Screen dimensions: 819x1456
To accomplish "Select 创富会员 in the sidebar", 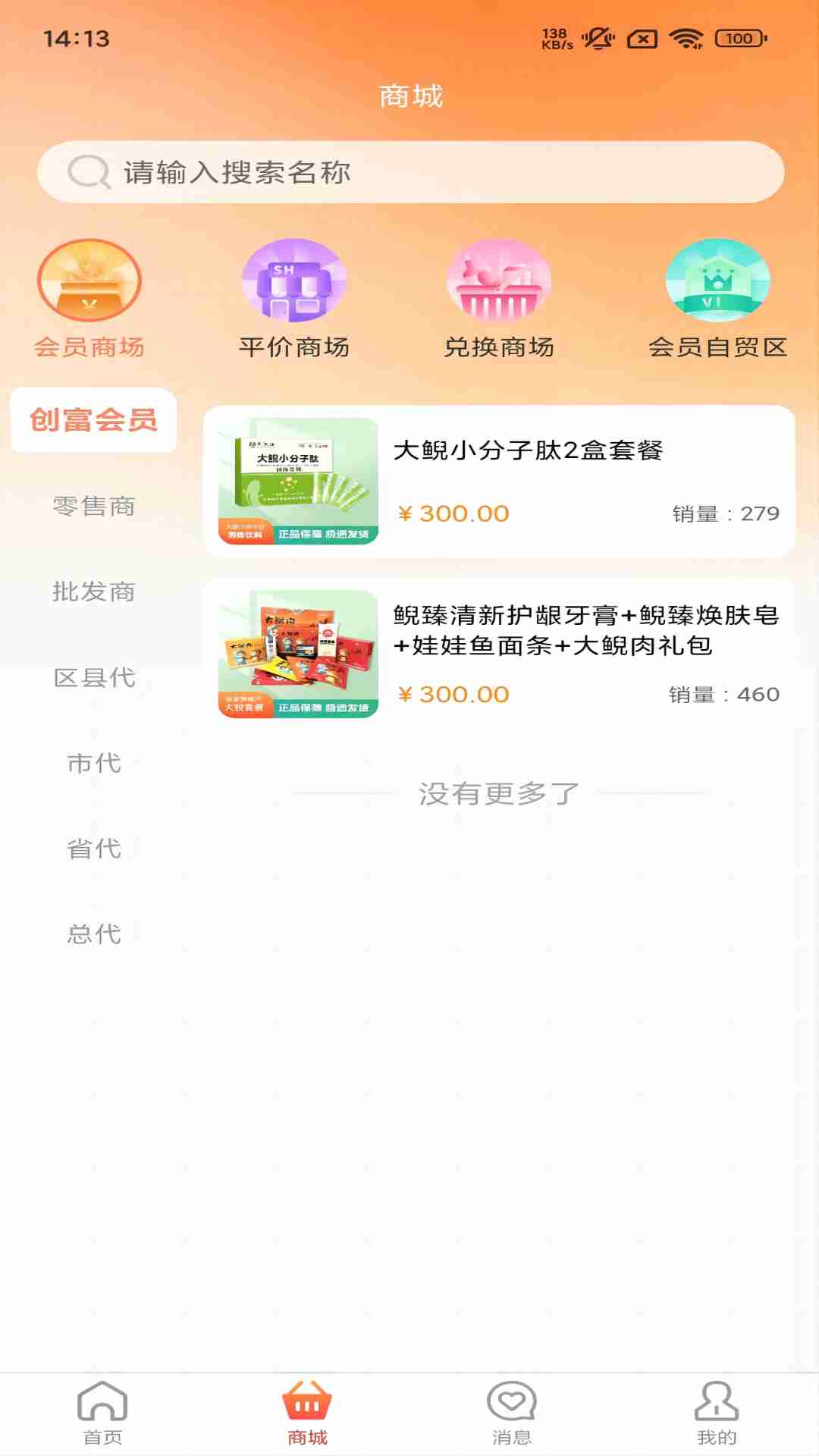I will point(93,419).
